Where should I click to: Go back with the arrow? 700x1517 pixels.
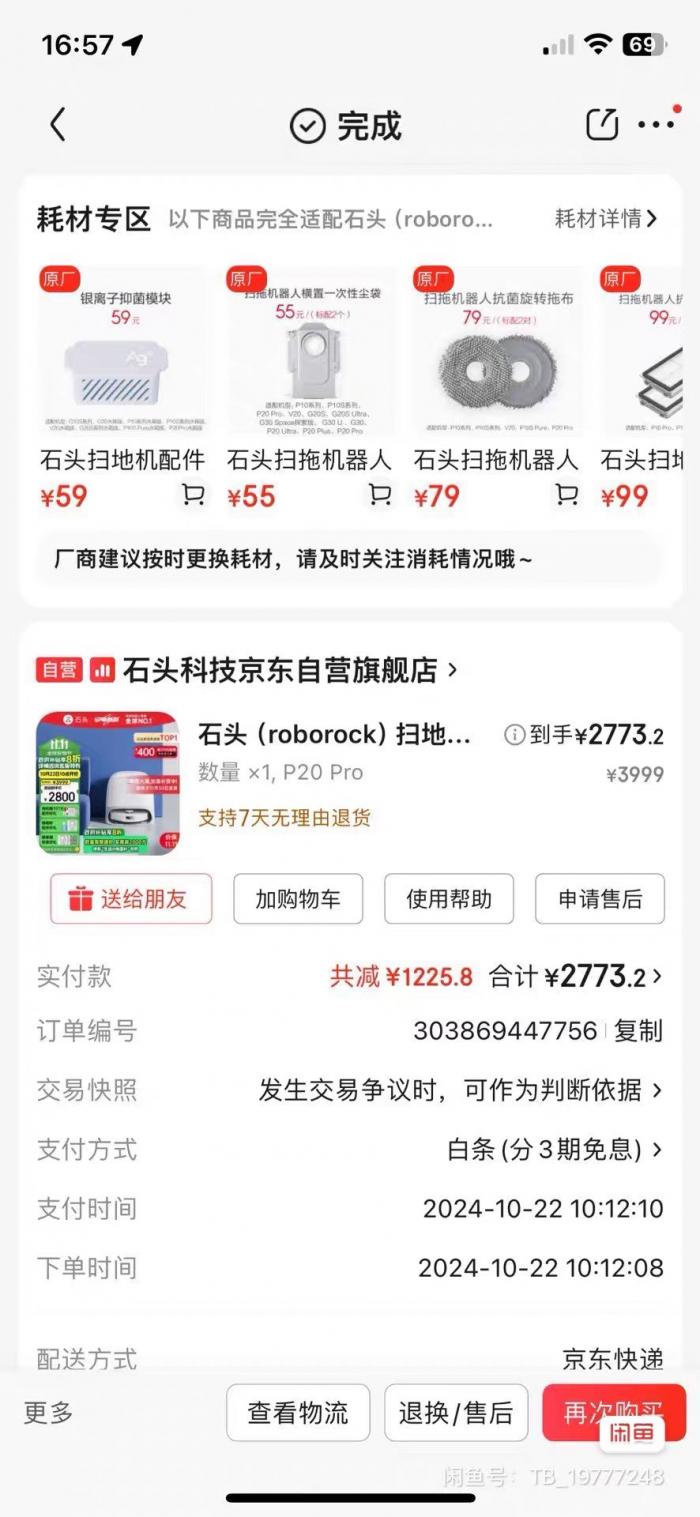(58, 125)
